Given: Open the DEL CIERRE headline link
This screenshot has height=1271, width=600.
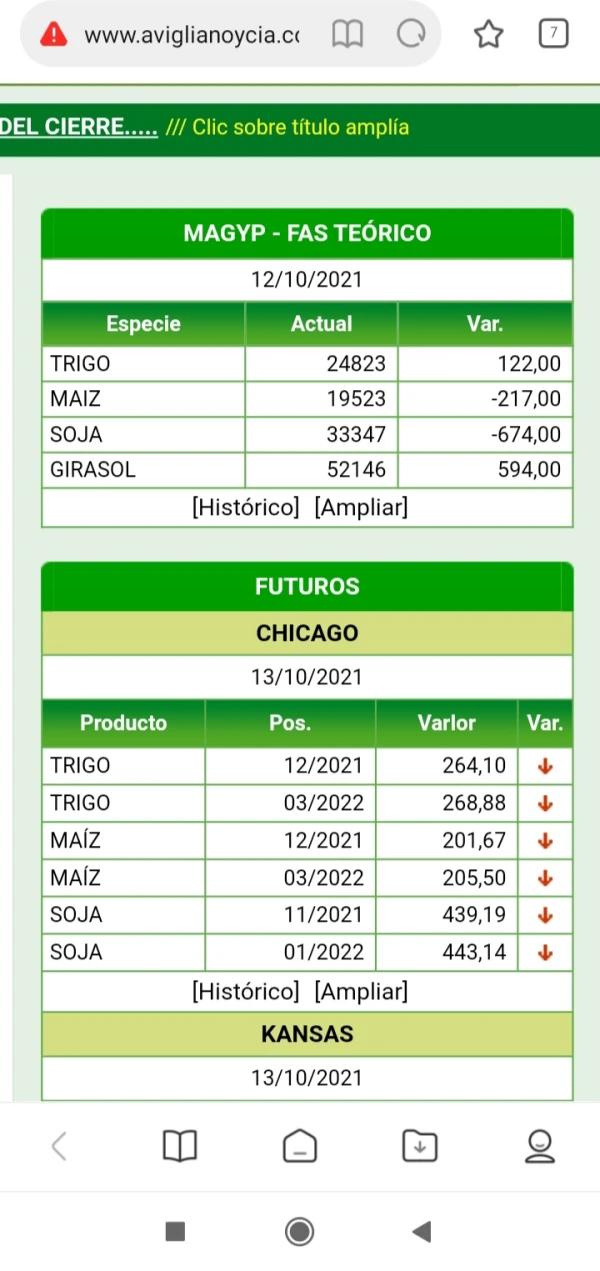Looking at the screenshot, I should click(79, 127).
